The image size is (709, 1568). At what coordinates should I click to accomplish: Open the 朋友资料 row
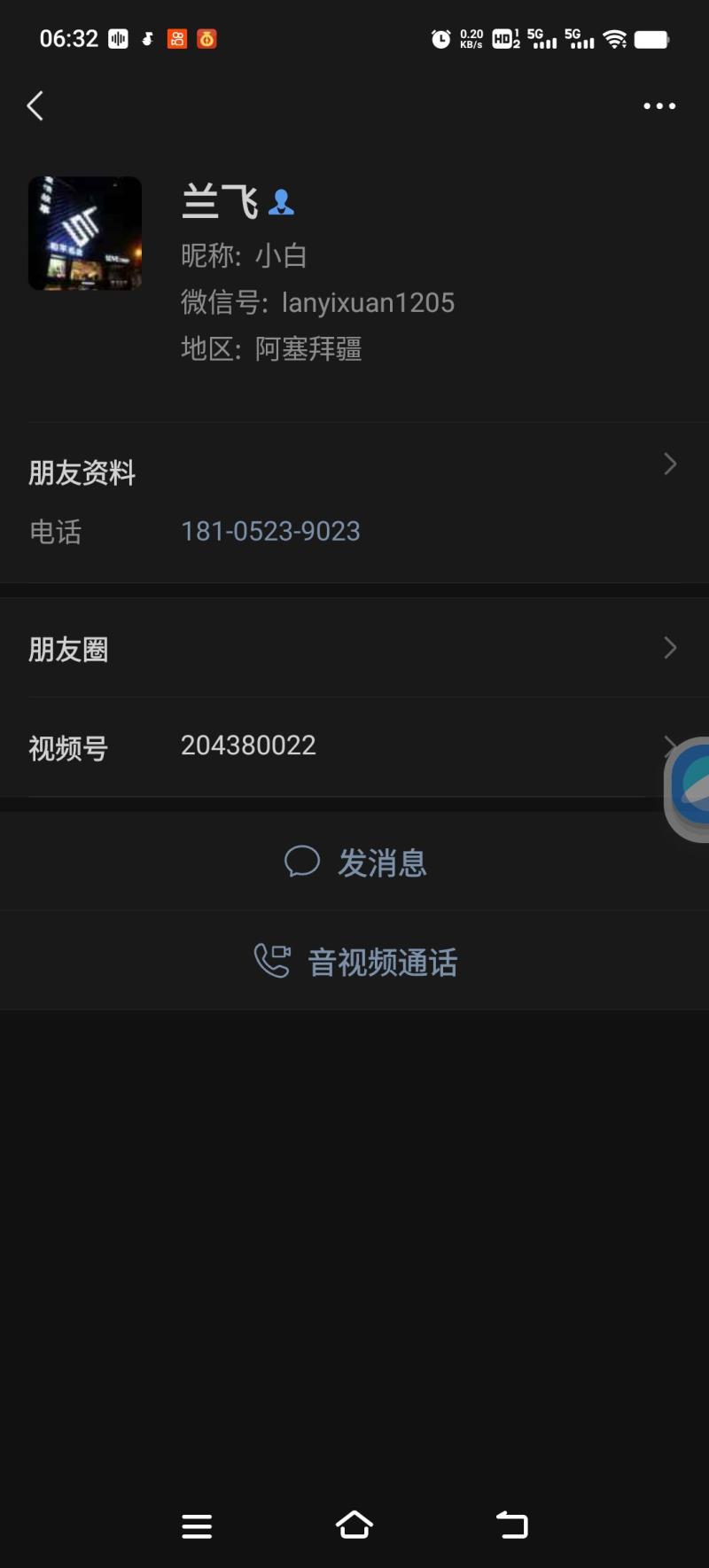click(354, 470)
